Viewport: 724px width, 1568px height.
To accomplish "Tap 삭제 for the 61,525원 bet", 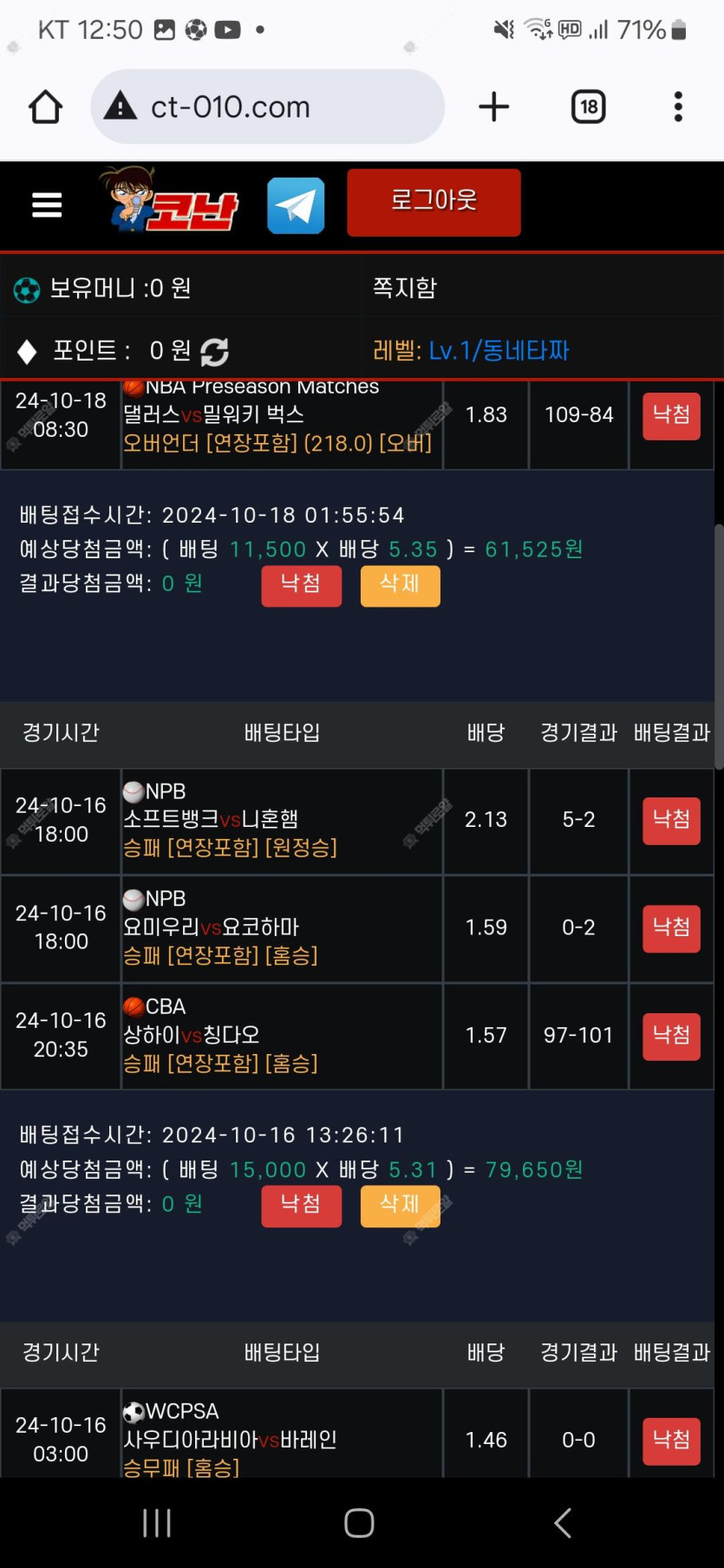I will 400,585.
